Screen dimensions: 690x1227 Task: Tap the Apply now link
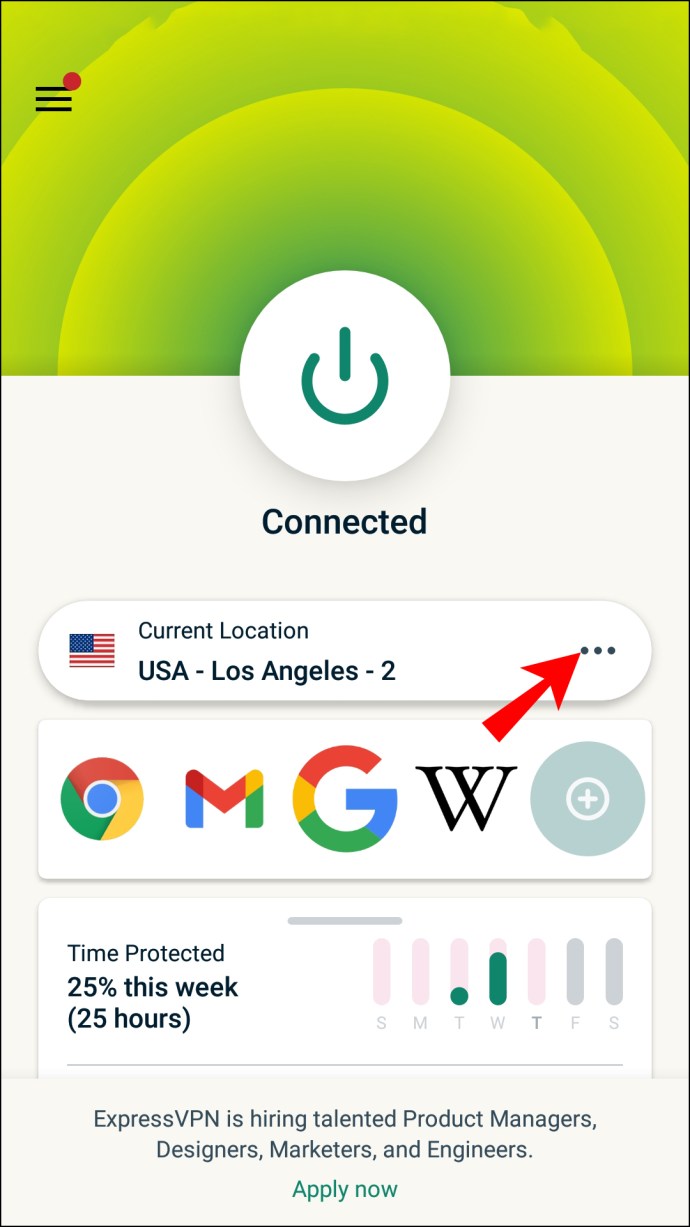coord(345,1189)
